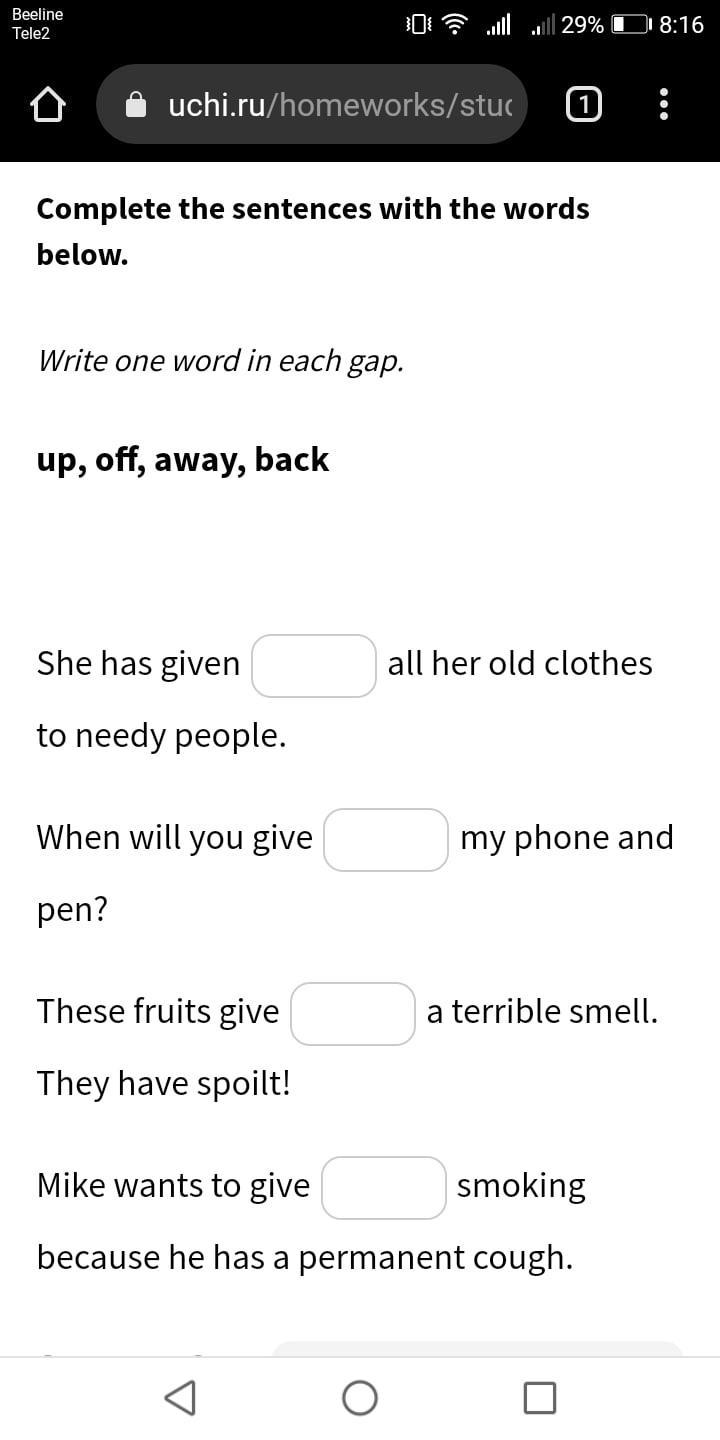Open the tab switcher
Screen dimensions: 720x1440
(x=584, y=104)
